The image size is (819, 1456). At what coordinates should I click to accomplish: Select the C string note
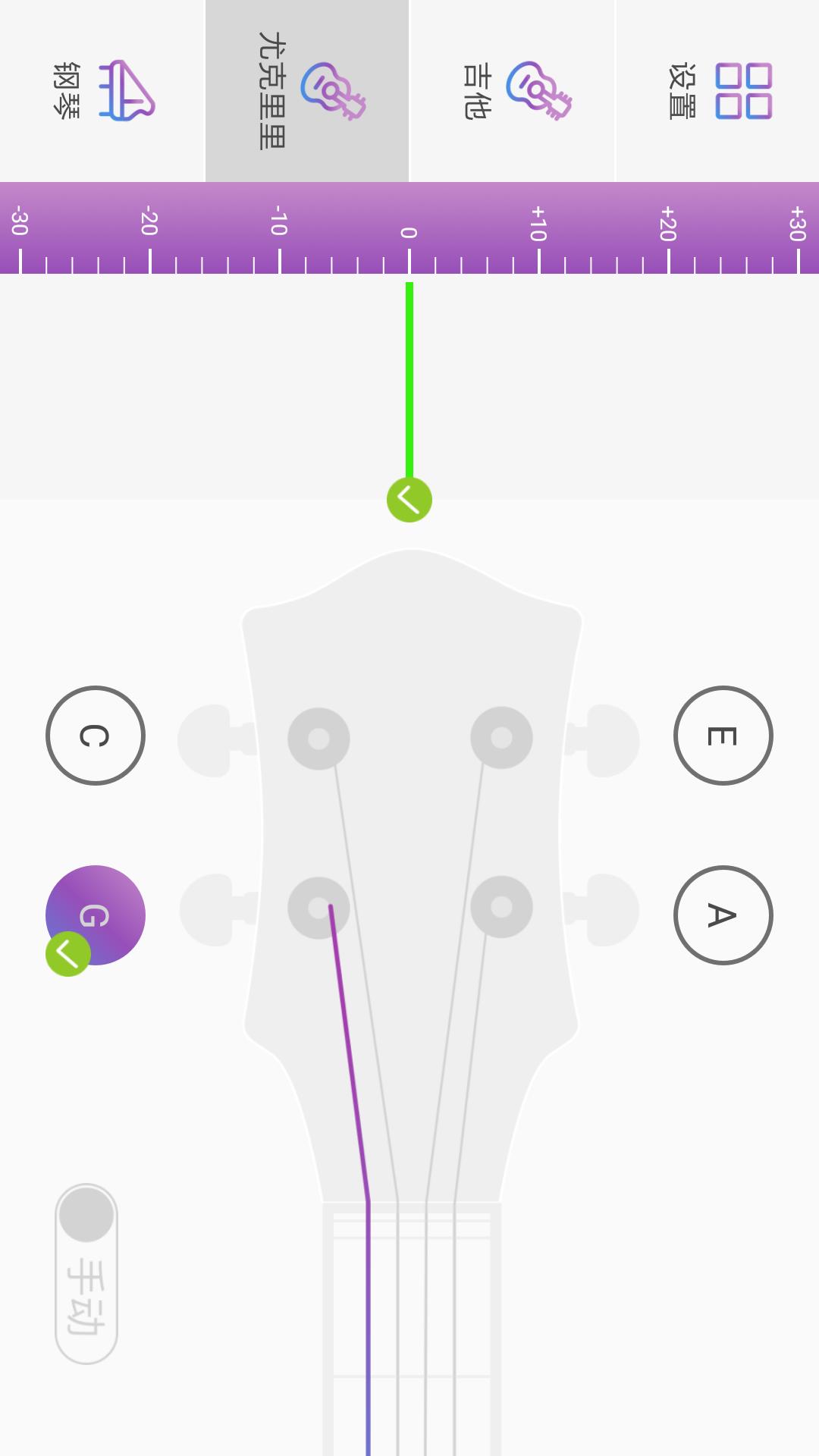[96, 736]
